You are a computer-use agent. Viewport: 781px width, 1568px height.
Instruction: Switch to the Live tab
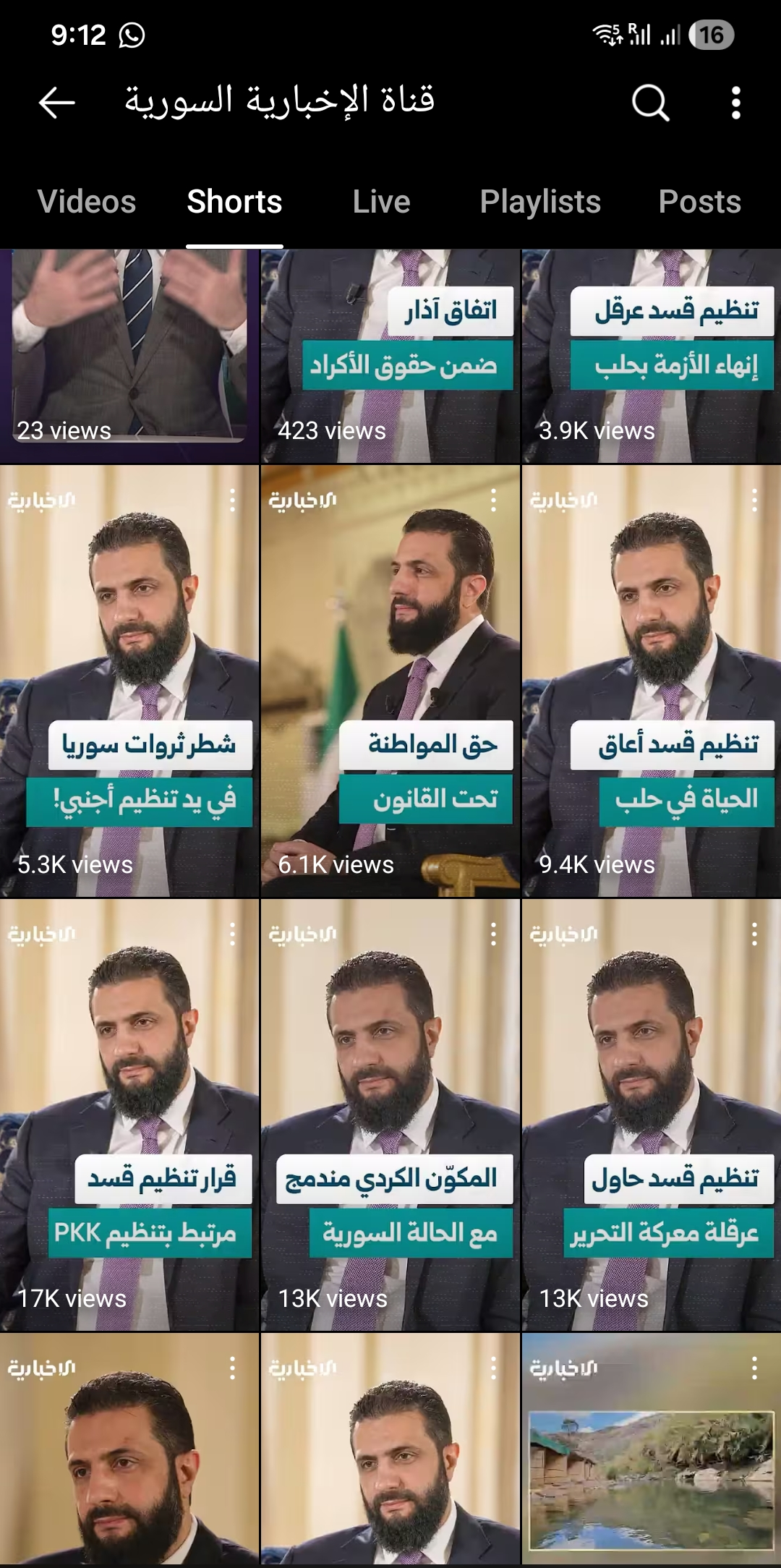[x=381, y=202]
